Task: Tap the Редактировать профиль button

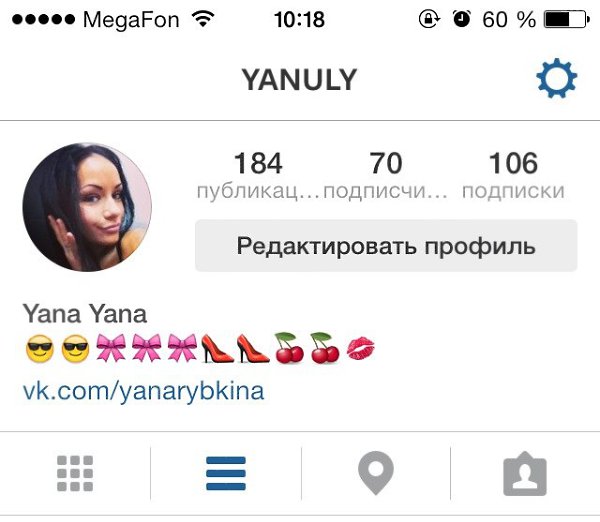Action: 386,246
